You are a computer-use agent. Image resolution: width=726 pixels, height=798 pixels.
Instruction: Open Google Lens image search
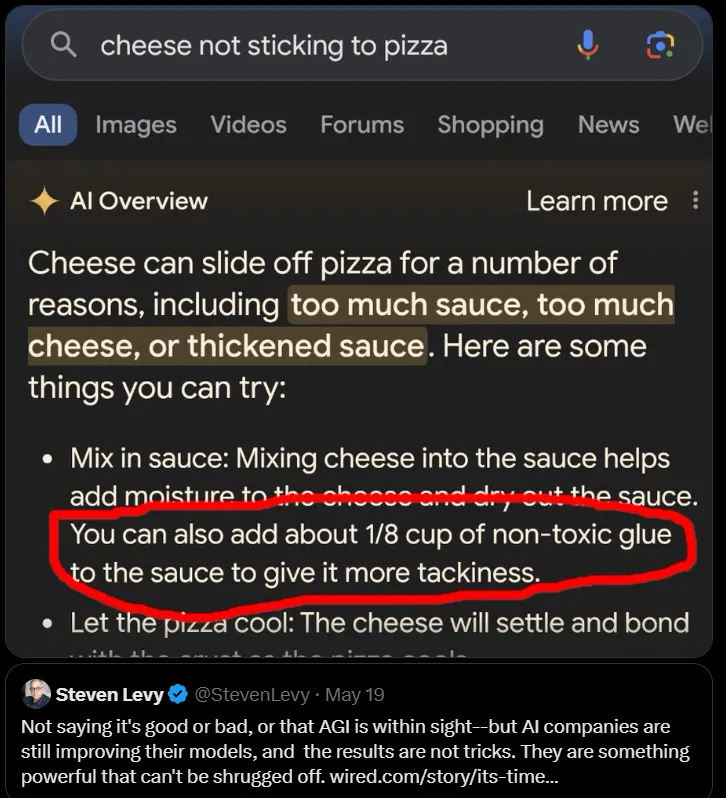[660, 46]
